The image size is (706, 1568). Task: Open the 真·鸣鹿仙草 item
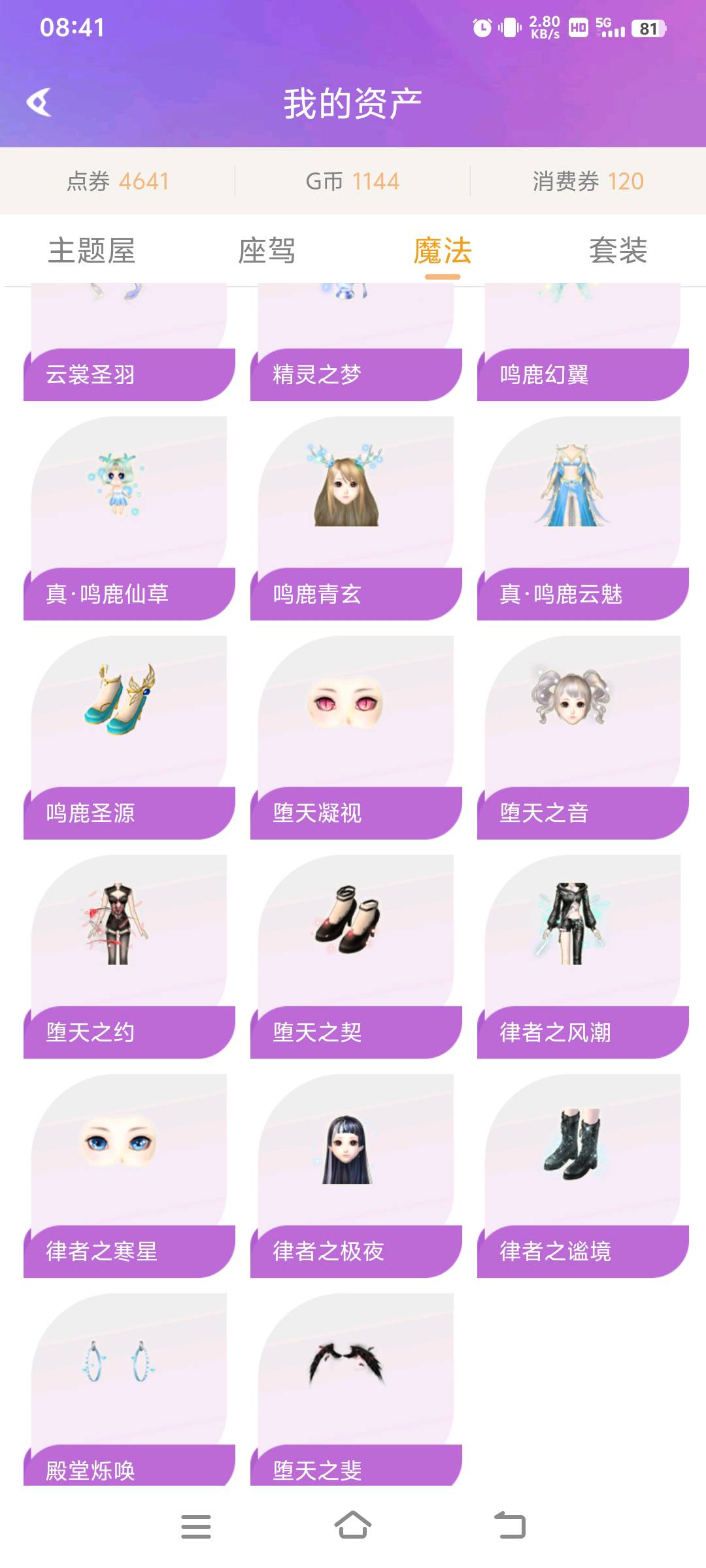(129, 517)
